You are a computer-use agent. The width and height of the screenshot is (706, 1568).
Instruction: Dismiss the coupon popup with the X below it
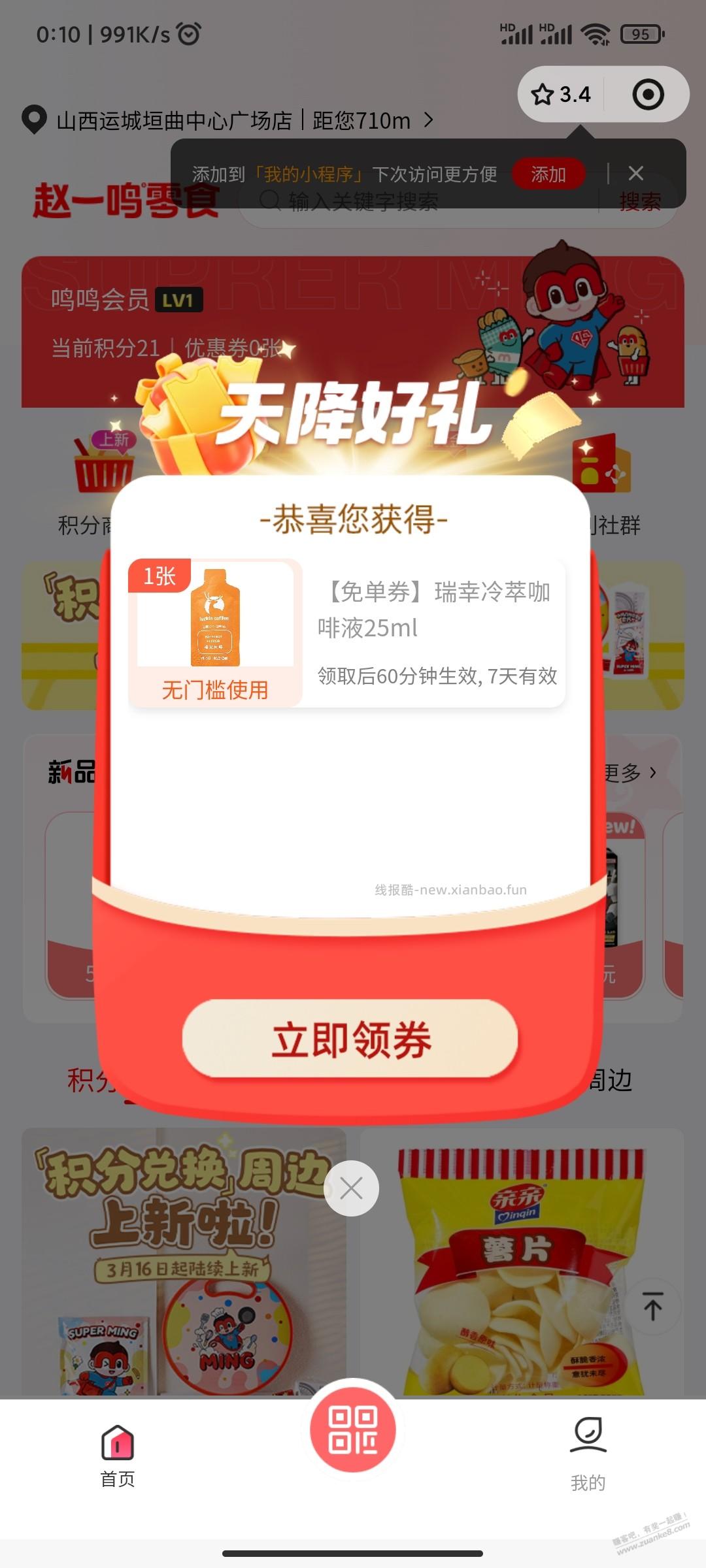click(353, 1188)
